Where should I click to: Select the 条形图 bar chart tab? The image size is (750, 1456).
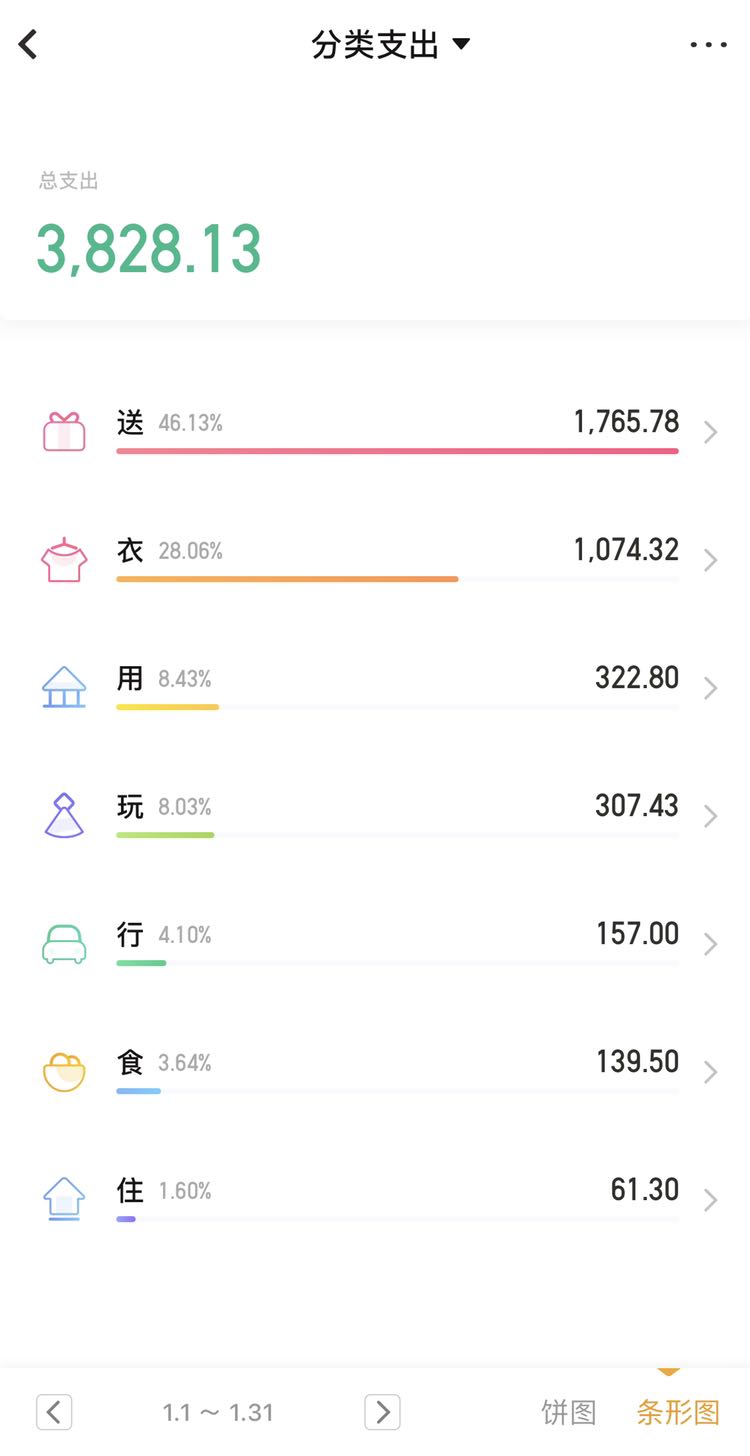point(678,1412)
